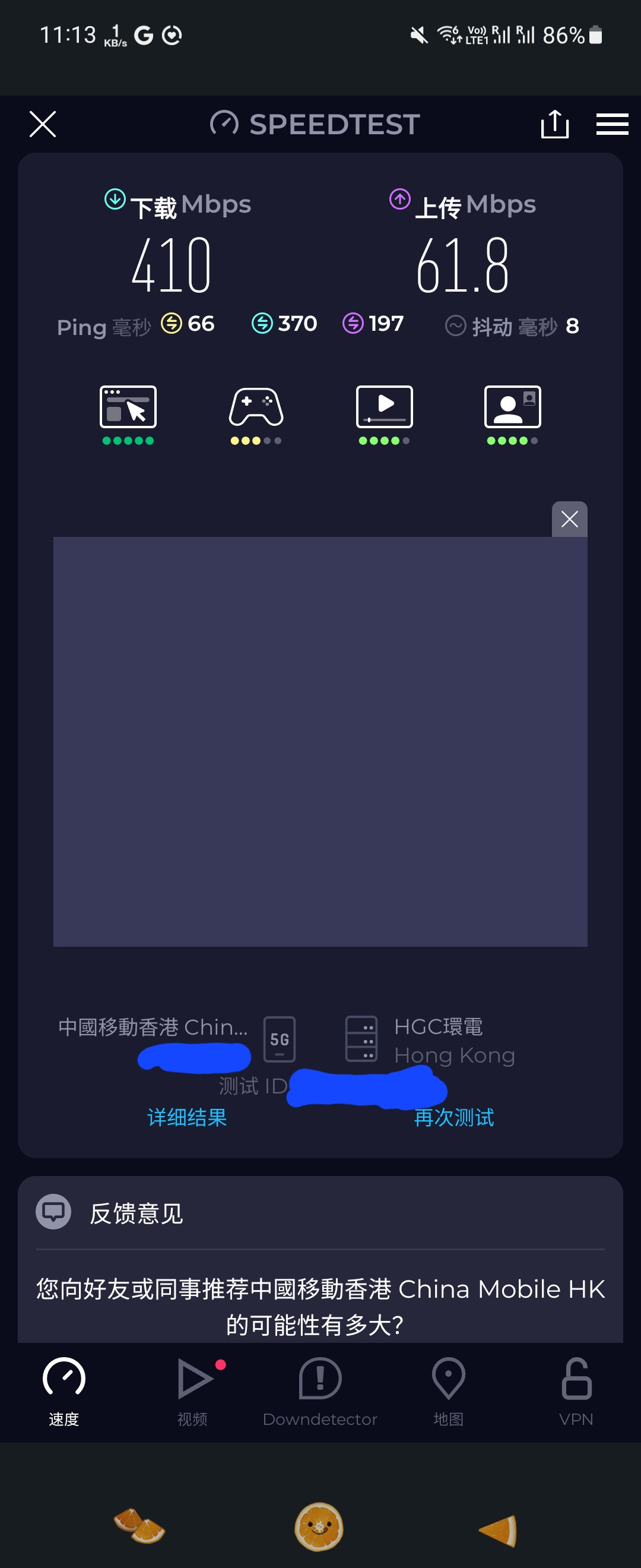
Task: Go to the home screen
Action: point(319,1526)
